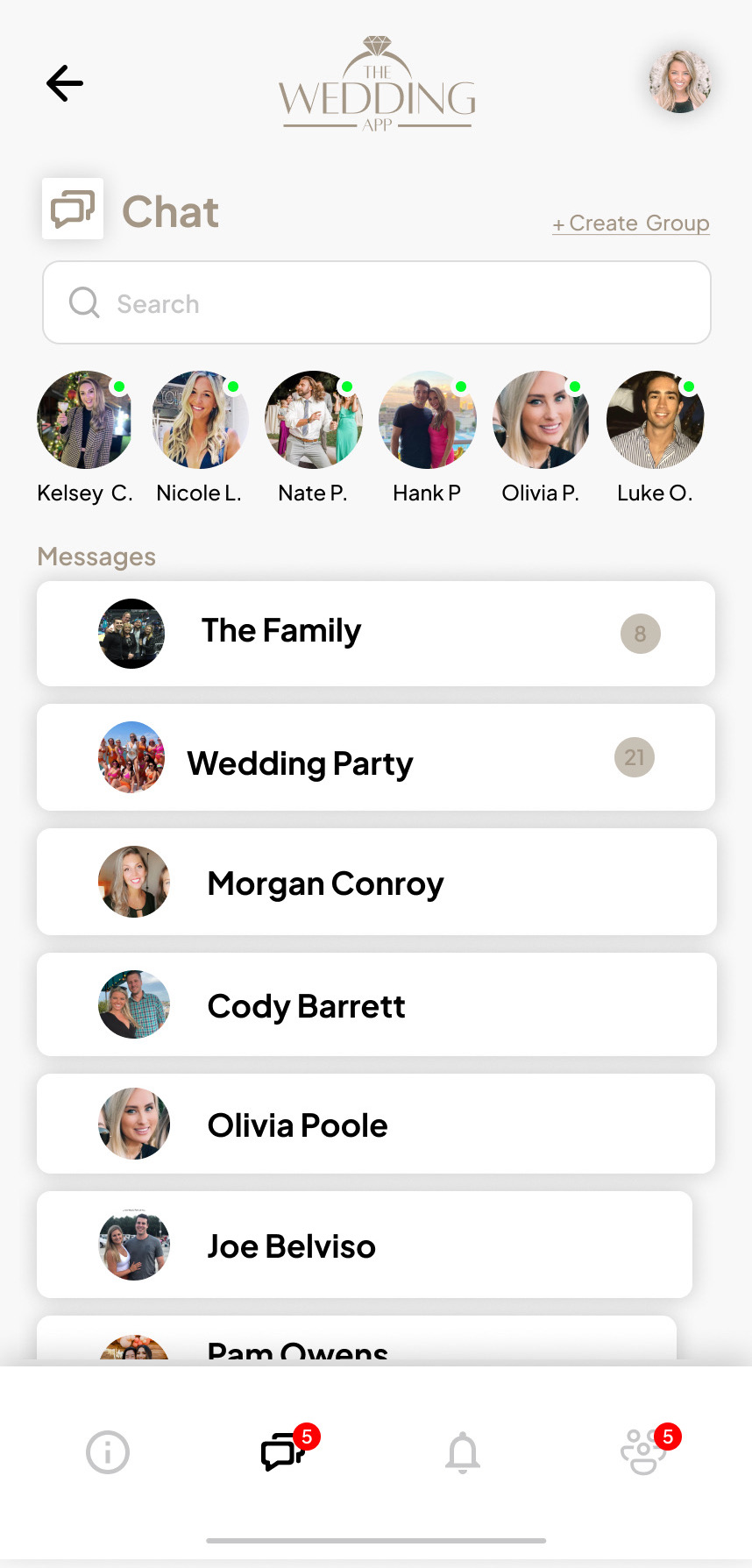752x1568 pixels.
Task: Open the chat with Morgan Conroy
Action: tap(376, 882)
